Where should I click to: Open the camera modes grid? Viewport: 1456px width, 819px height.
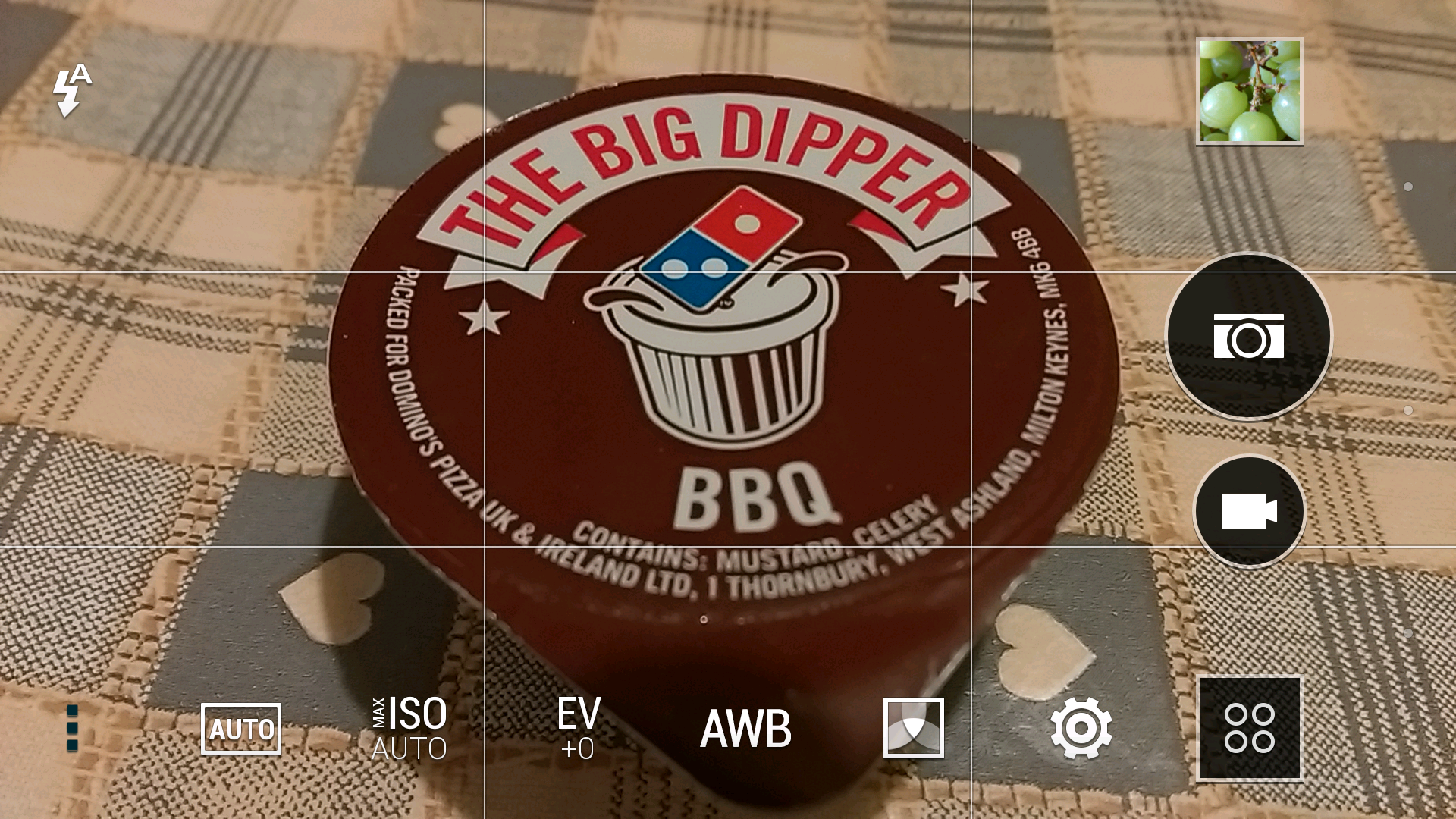[x=1249, y=728]
